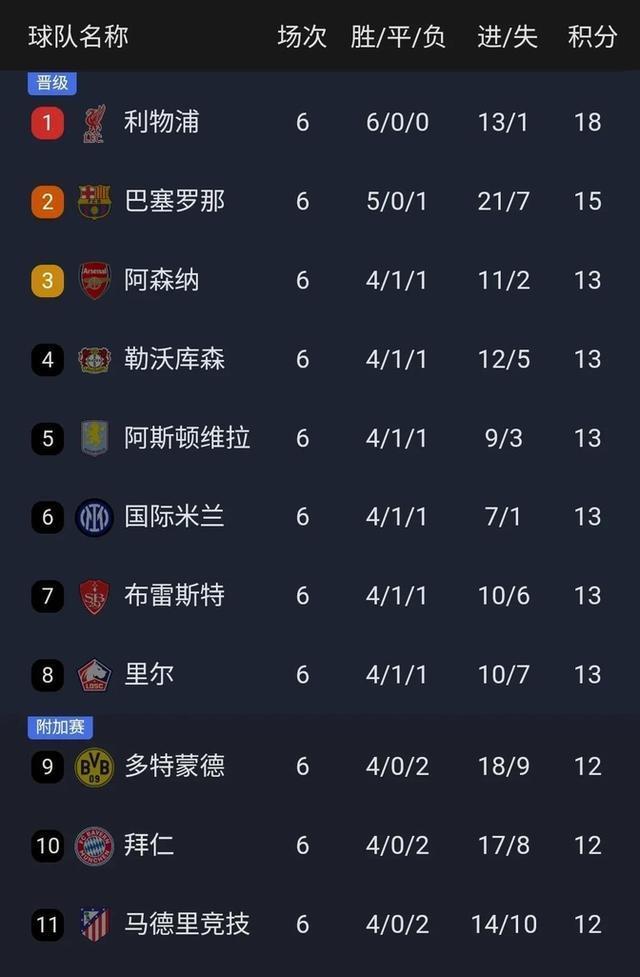Image resolution: width=640 pixels, height=977 pixels.
Task: Open 里尔 team details
Action: 149,675
